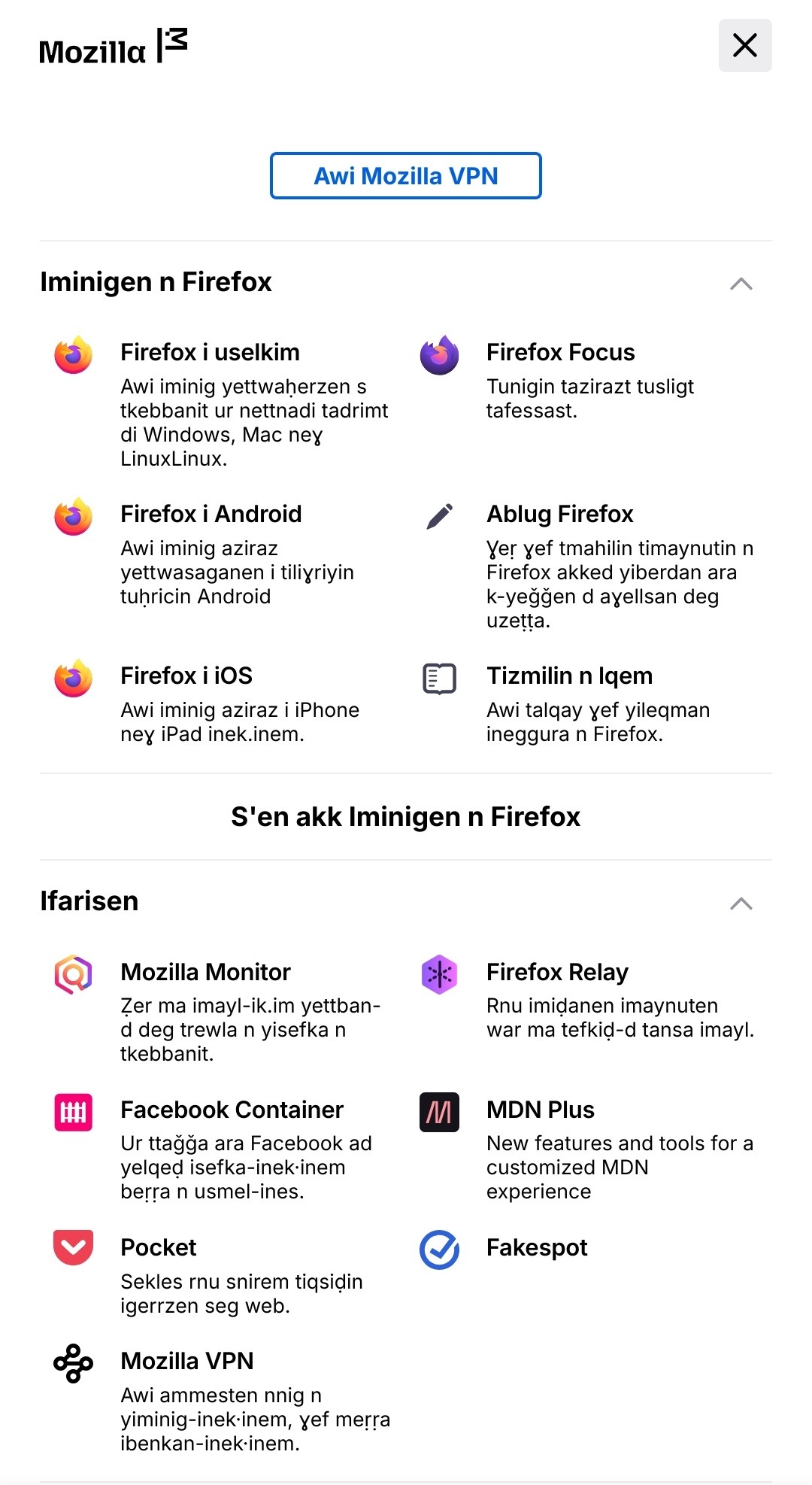Image resolution: width=812 pixels, height=1485 pixels.
Task: Open Firefox Focus
Action: click(560, 352)
